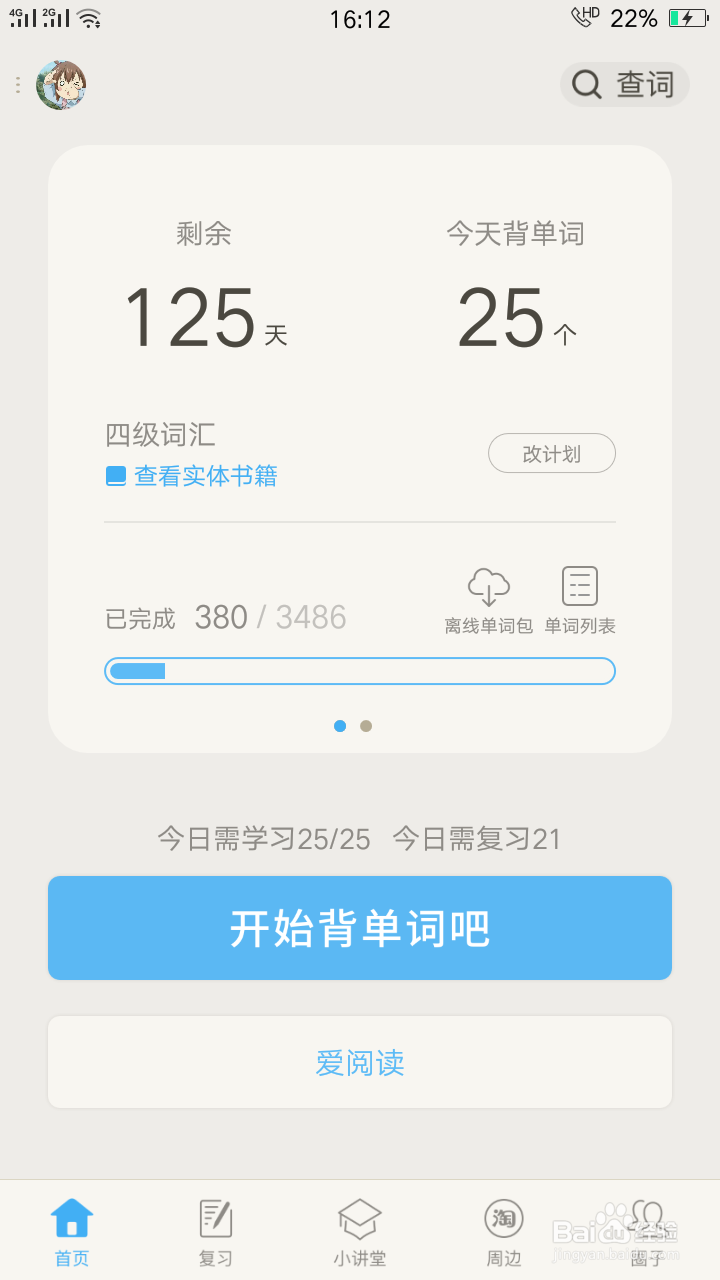Image resolution: width=720 pixels, height=1280 pixels.
Task: Open the 小讲堂 lecture section
Action: tap(360, 1230)
